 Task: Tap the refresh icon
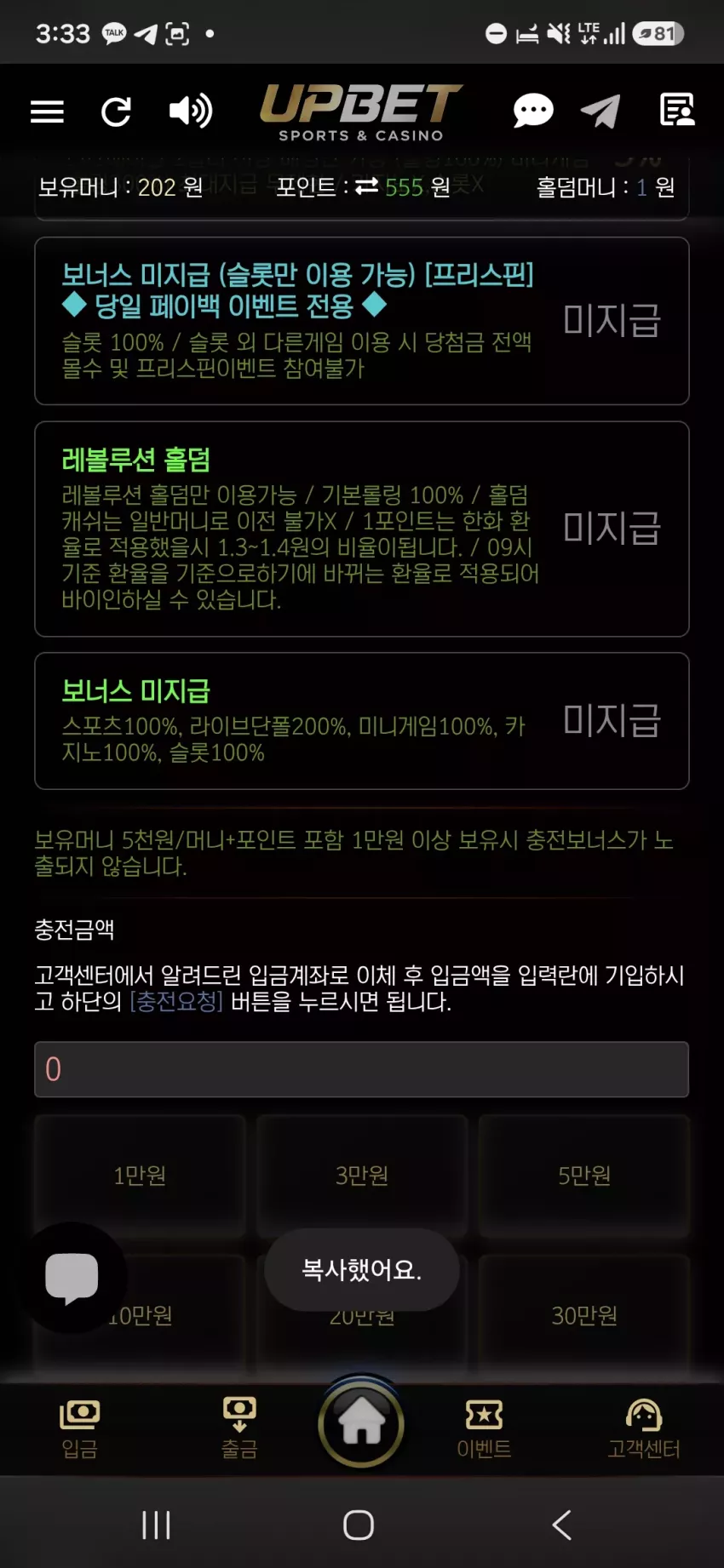coord(116,112)
